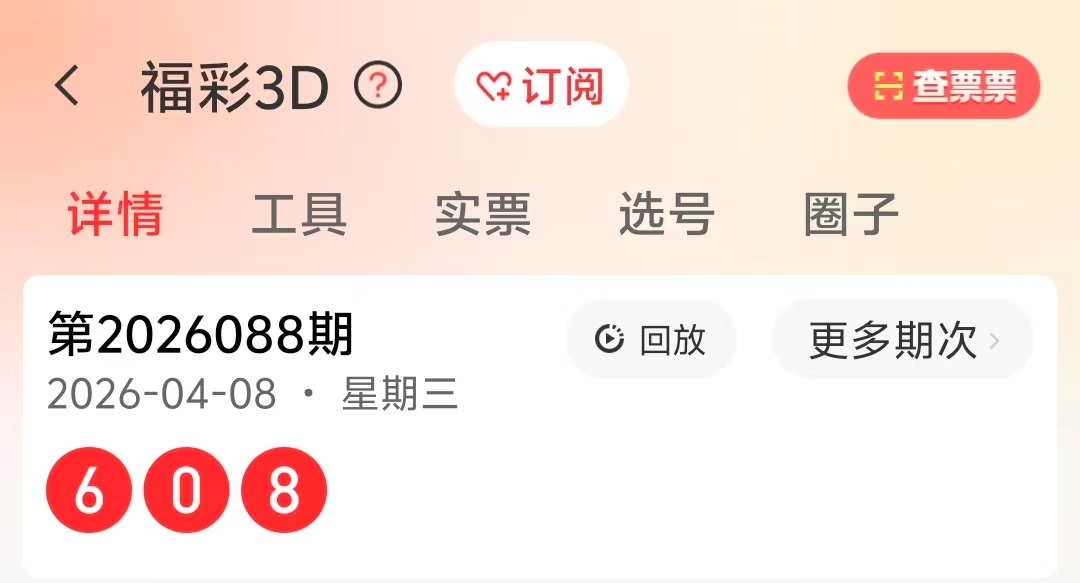
Task: Switch to the 圈子 tab
Action: [x=851, y=214]
